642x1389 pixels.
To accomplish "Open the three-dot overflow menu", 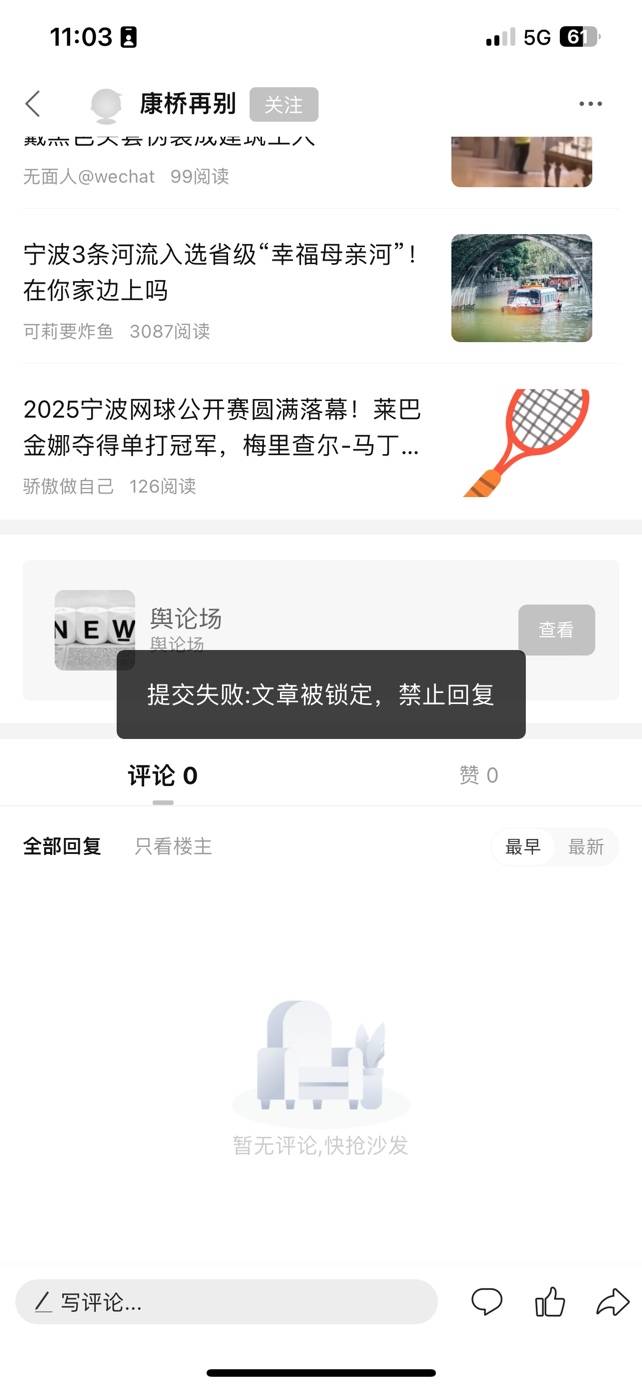I will click(x=590, y=104).
